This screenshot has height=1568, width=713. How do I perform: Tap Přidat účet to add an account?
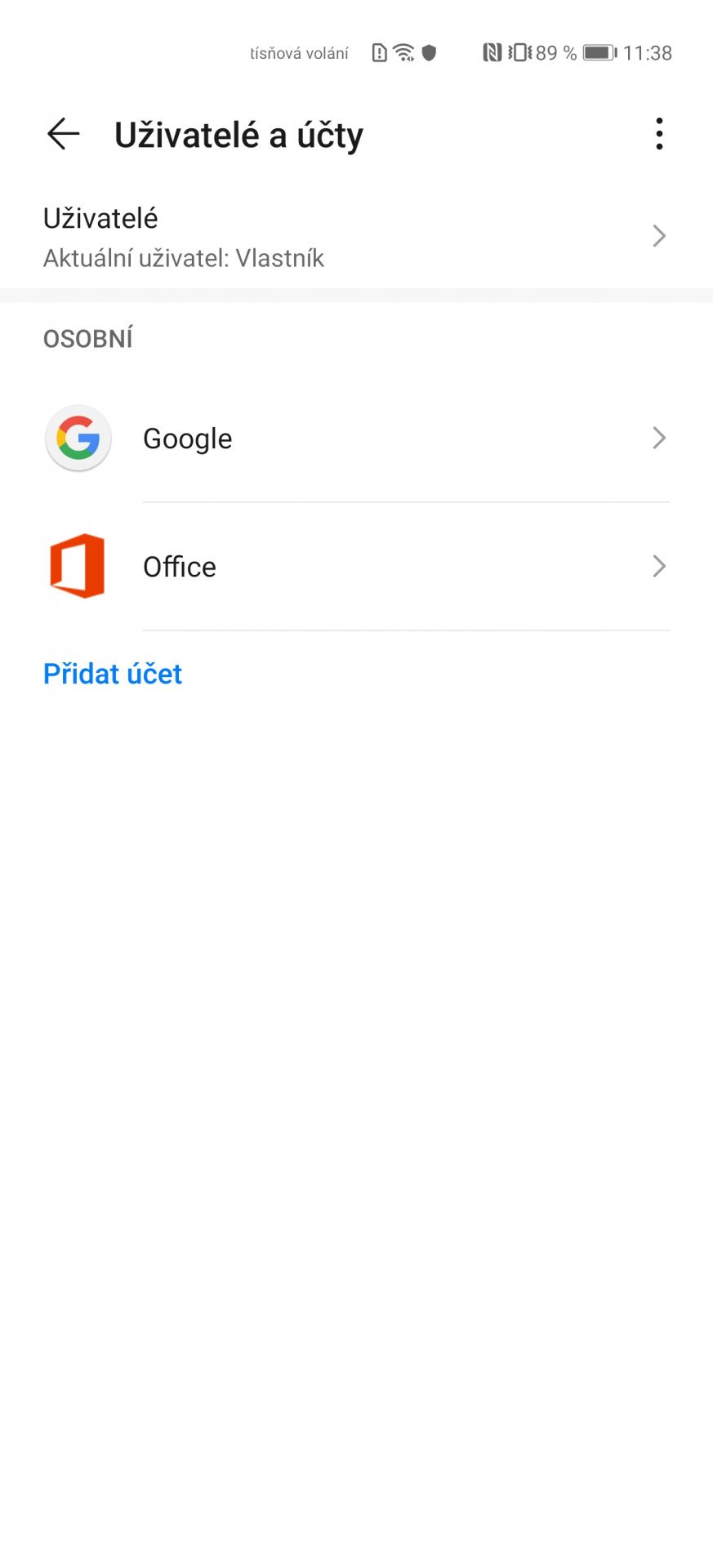click(x=113, y=674)
